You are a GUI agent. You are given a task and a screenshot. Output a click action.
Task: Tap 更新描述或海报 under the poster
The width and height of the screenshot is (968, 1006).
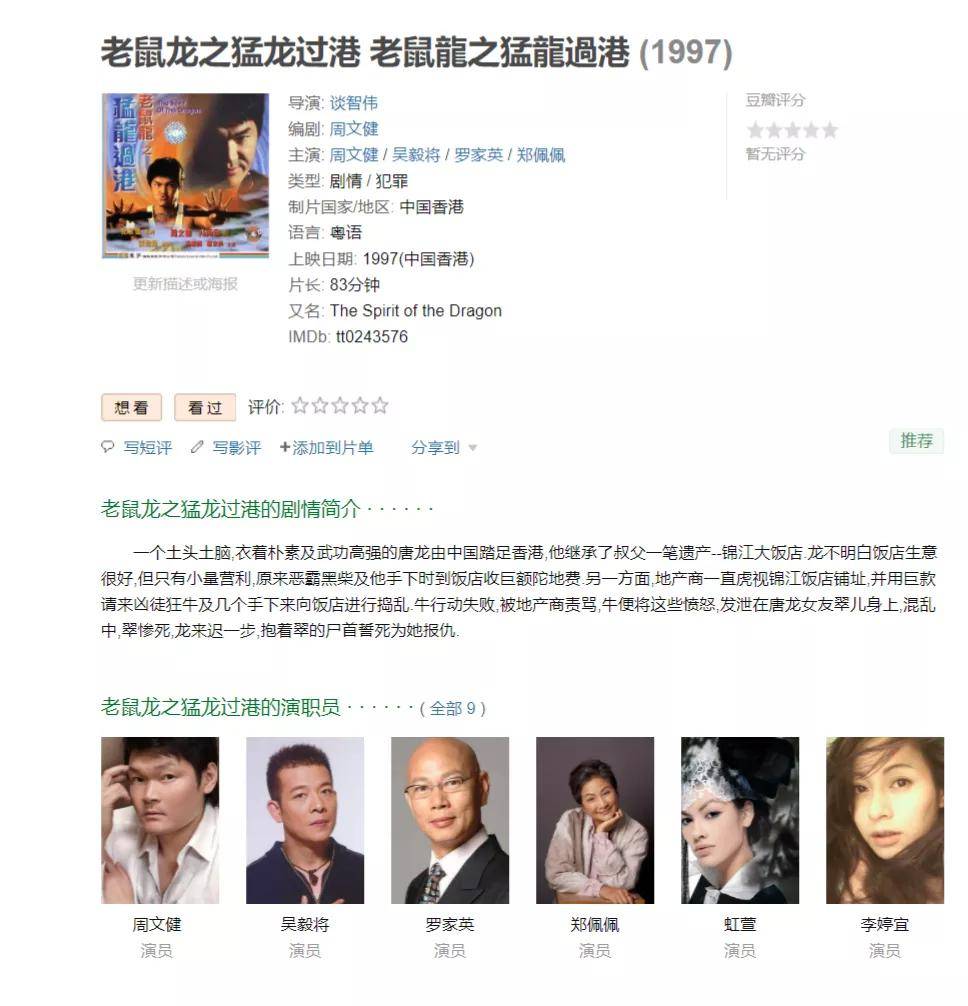click(x=185, y=284)
